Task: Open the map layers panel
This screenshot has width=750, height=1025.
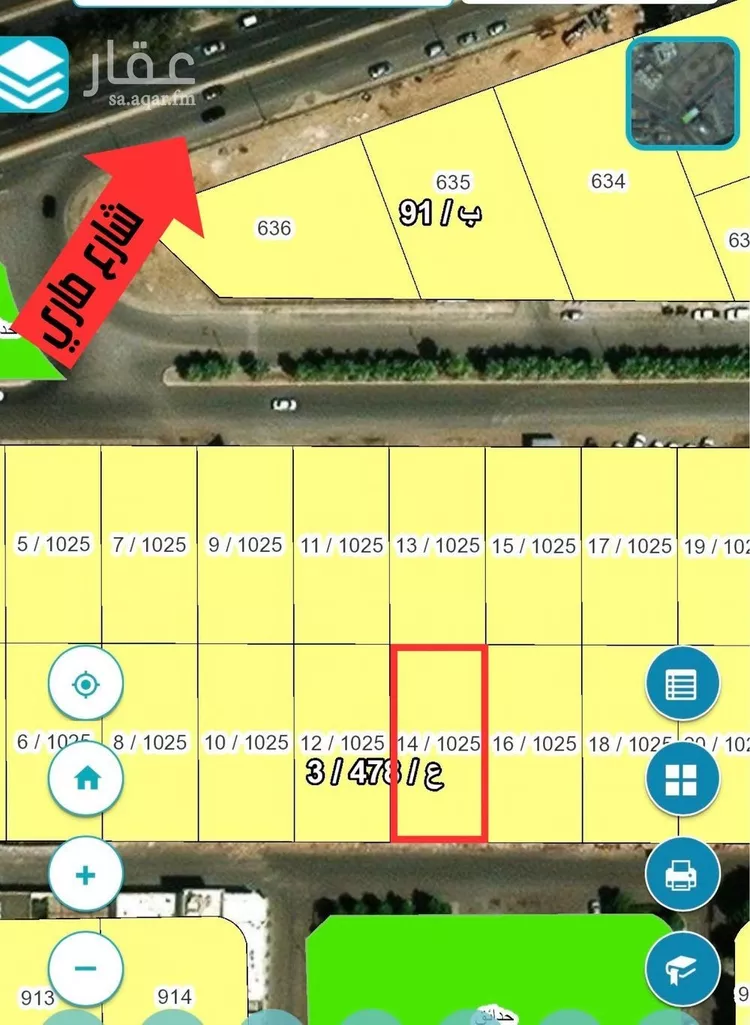Action: (31, 75)
